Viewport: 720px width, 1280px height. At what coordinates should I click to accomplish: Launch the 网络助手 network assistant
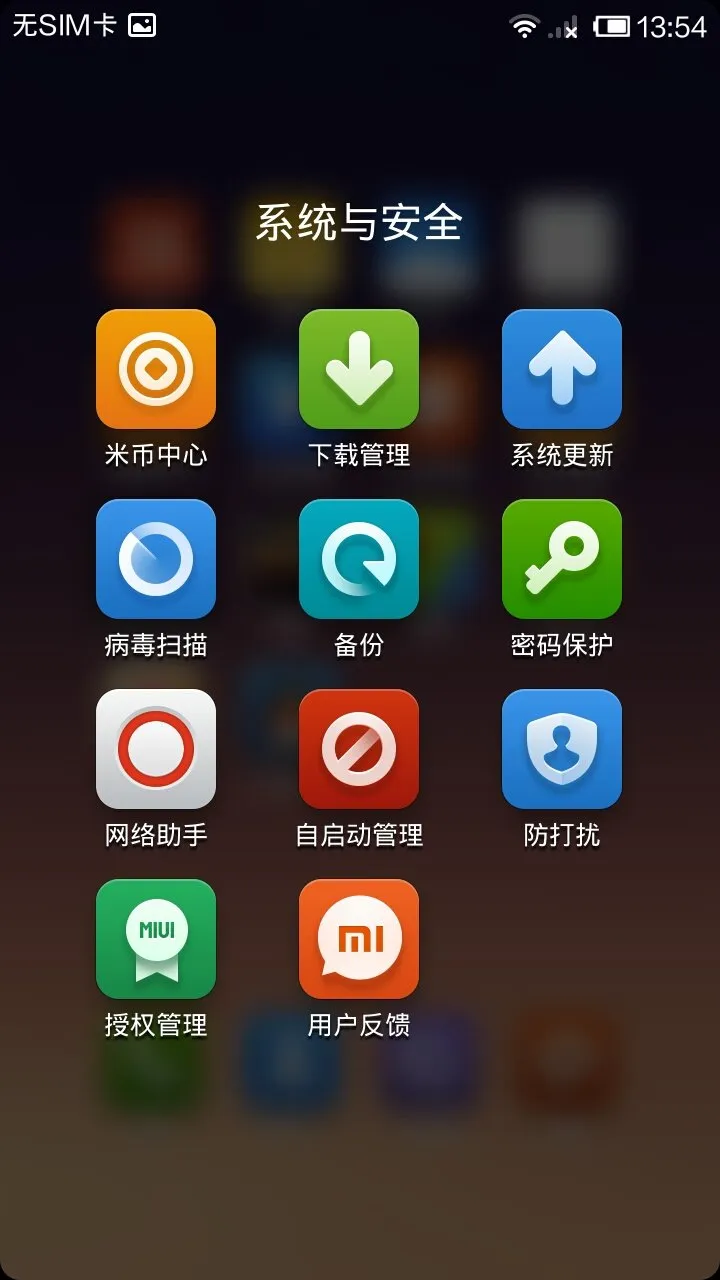156,749
